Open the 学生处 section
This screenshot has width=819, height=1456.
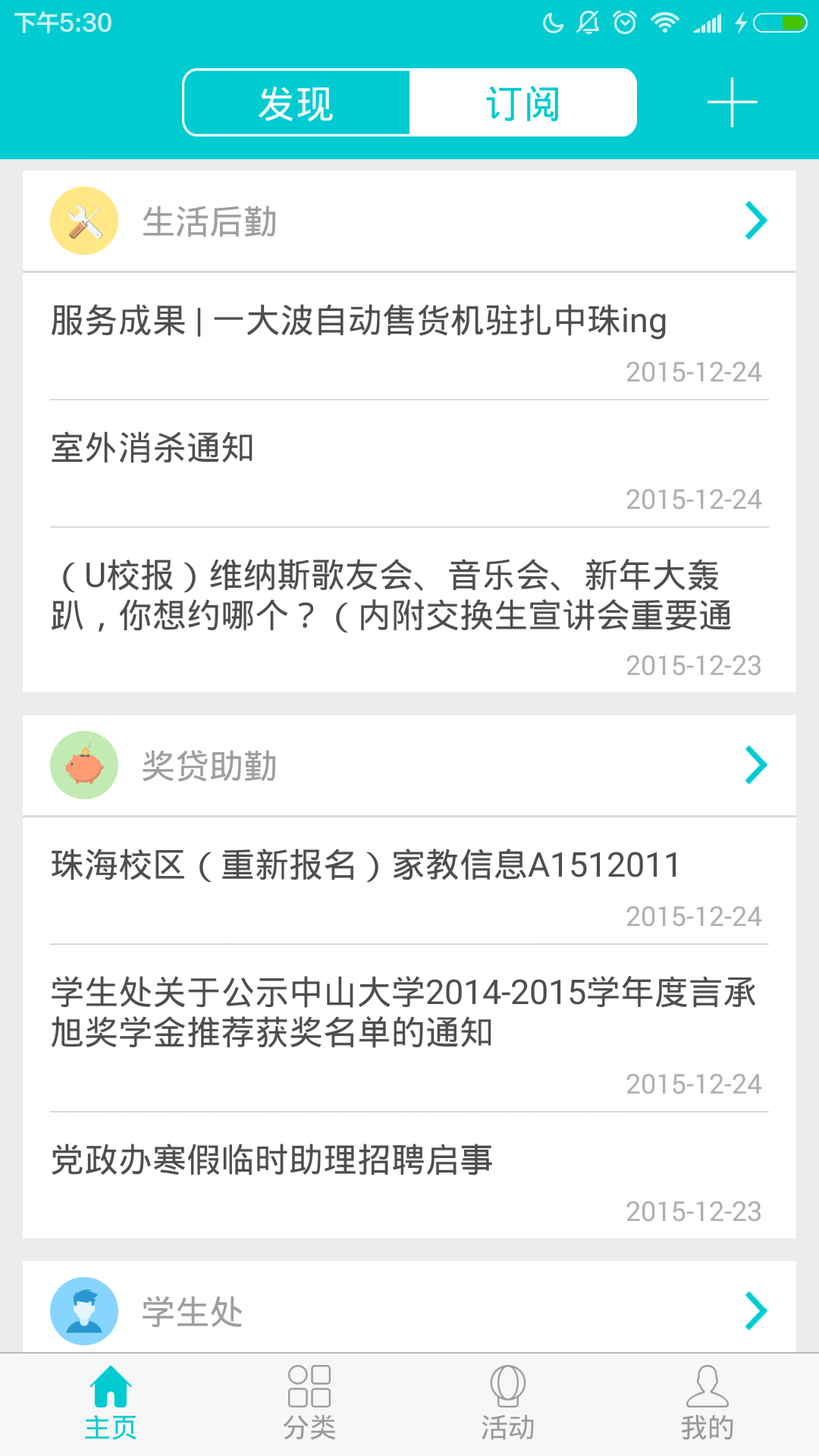(x=409, y=1311)
